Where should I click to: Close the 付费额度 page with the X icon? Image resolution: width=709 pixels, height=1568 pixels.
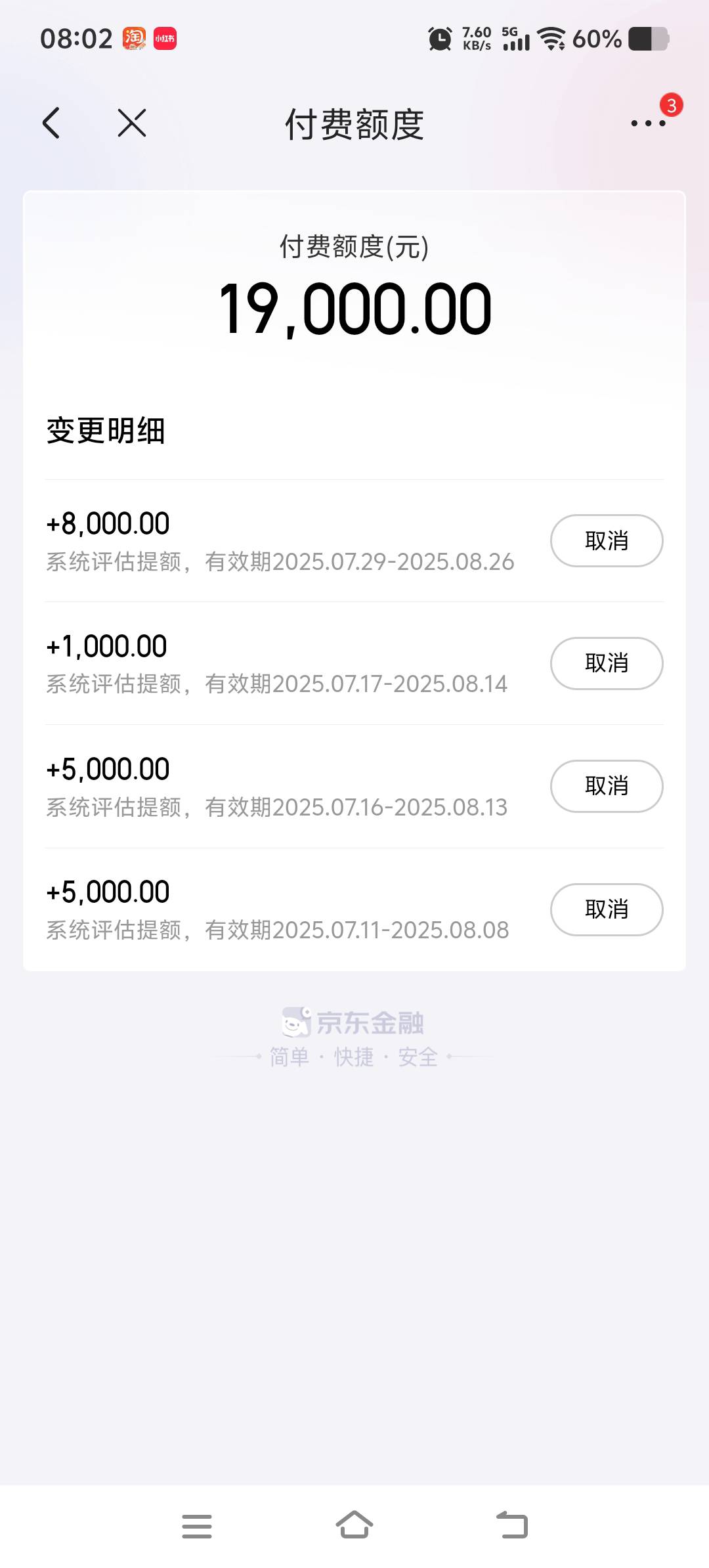click(132, 123)
